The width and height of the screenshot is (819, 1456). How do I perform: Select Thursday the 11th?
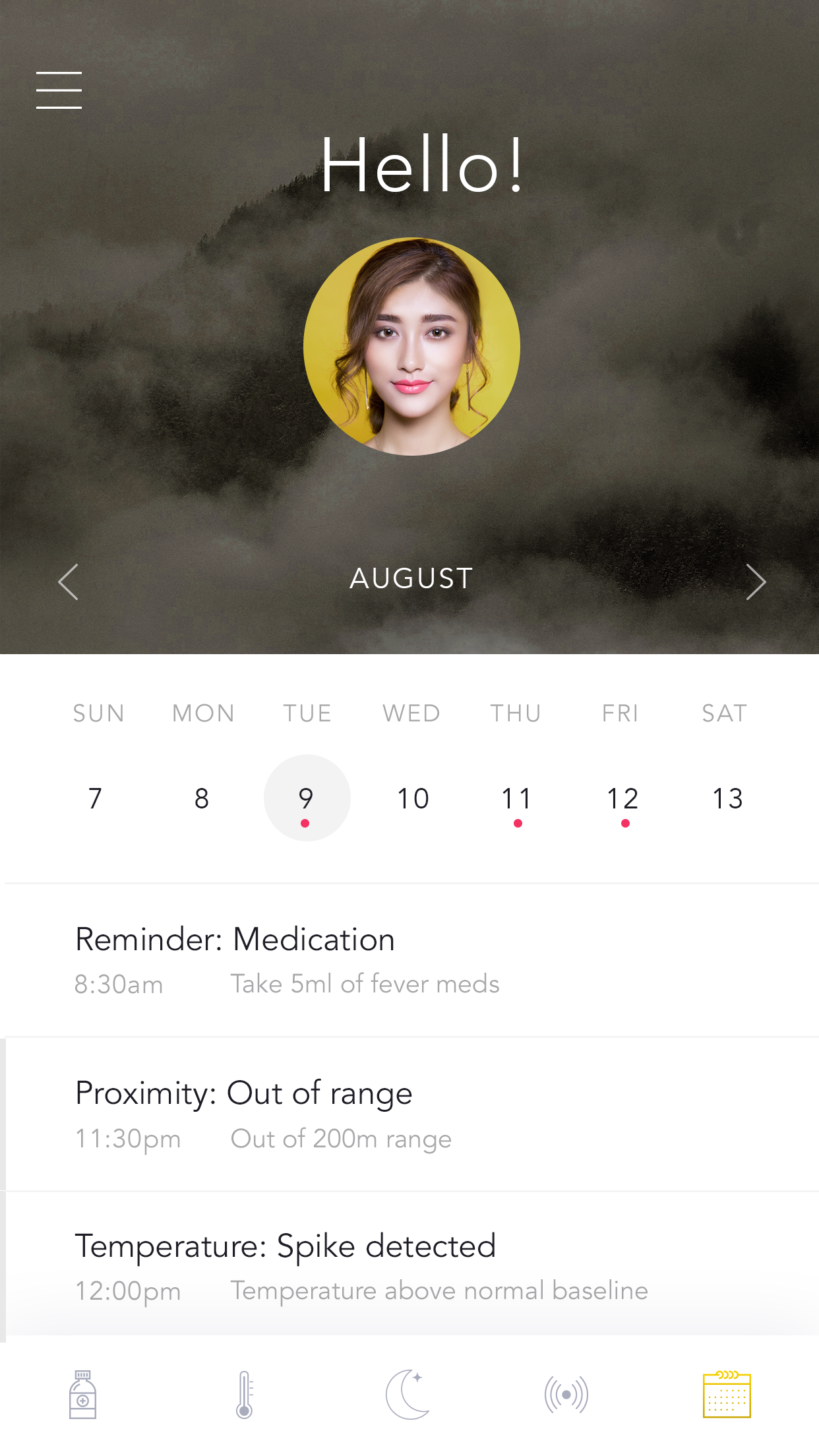(517, 799)
